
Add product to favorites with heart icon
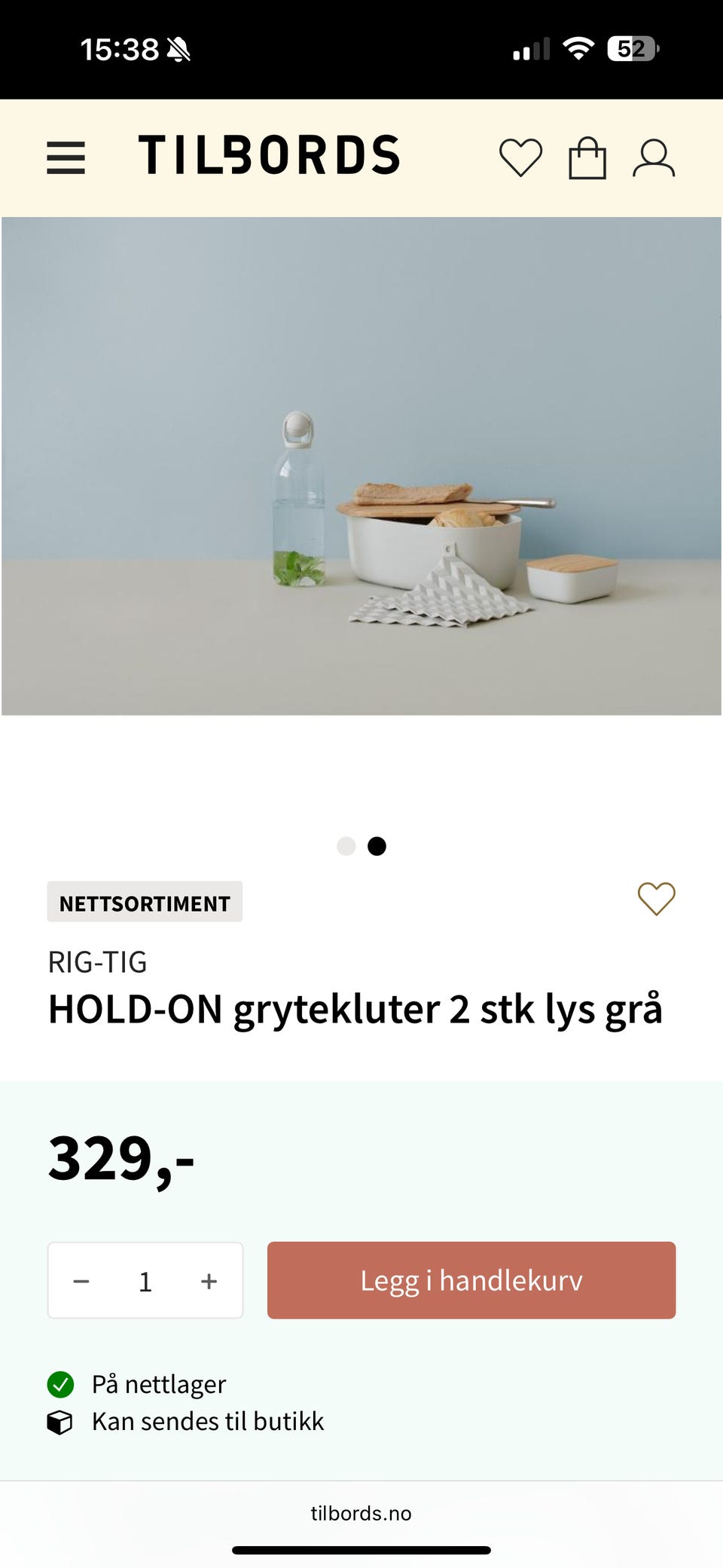coord(656,898)
